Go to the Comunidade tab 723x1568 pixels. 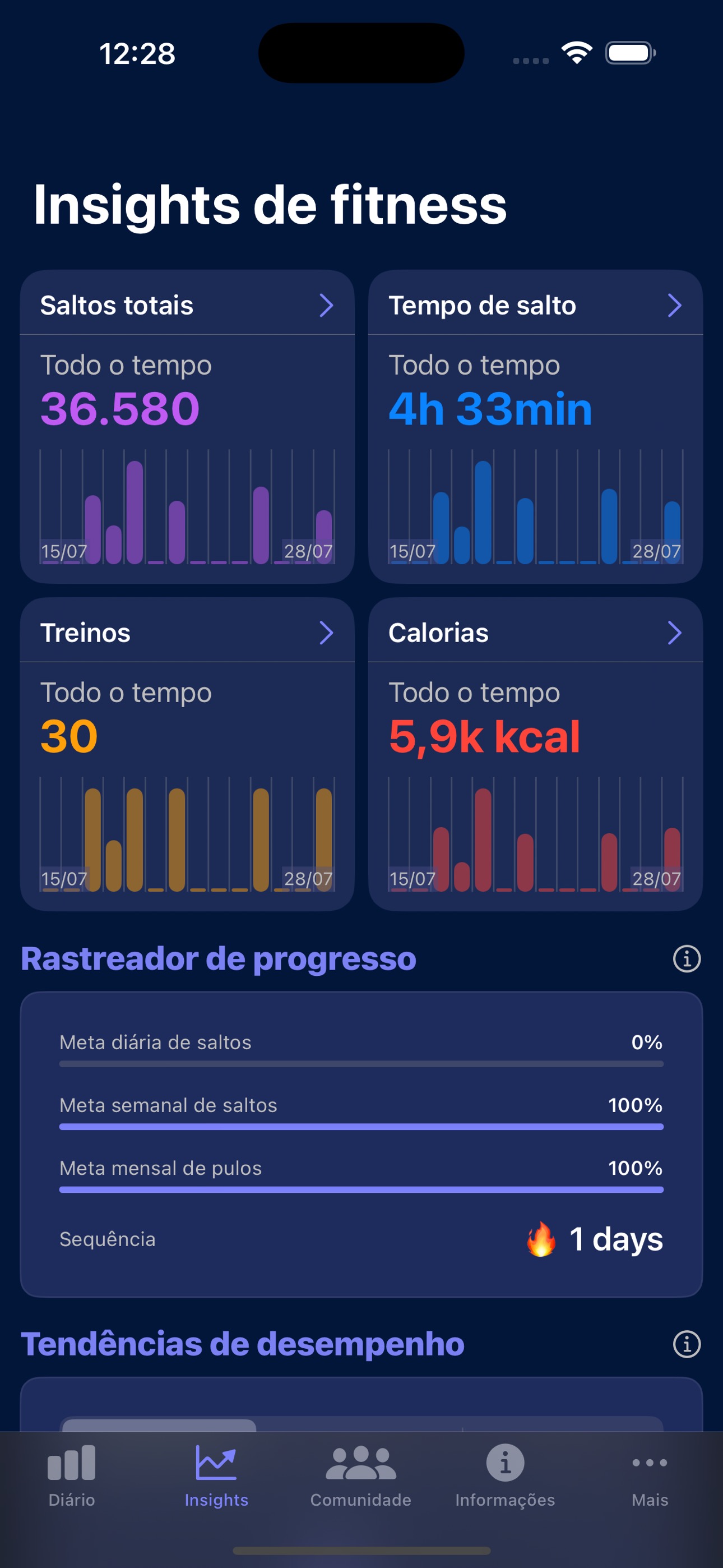[361, 1475]
